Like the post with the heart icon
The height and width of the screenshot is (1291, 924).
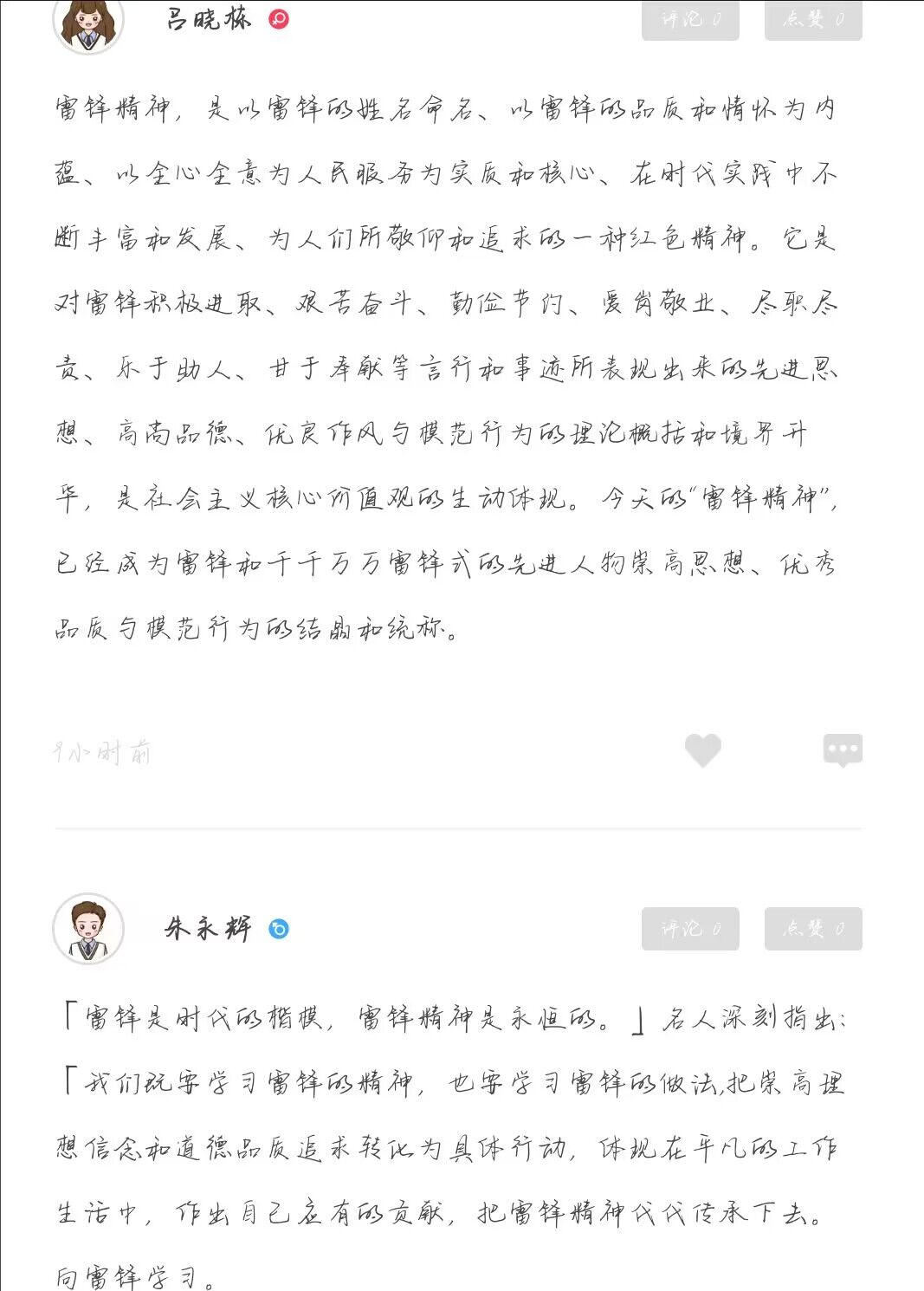(x=702, y=750)
